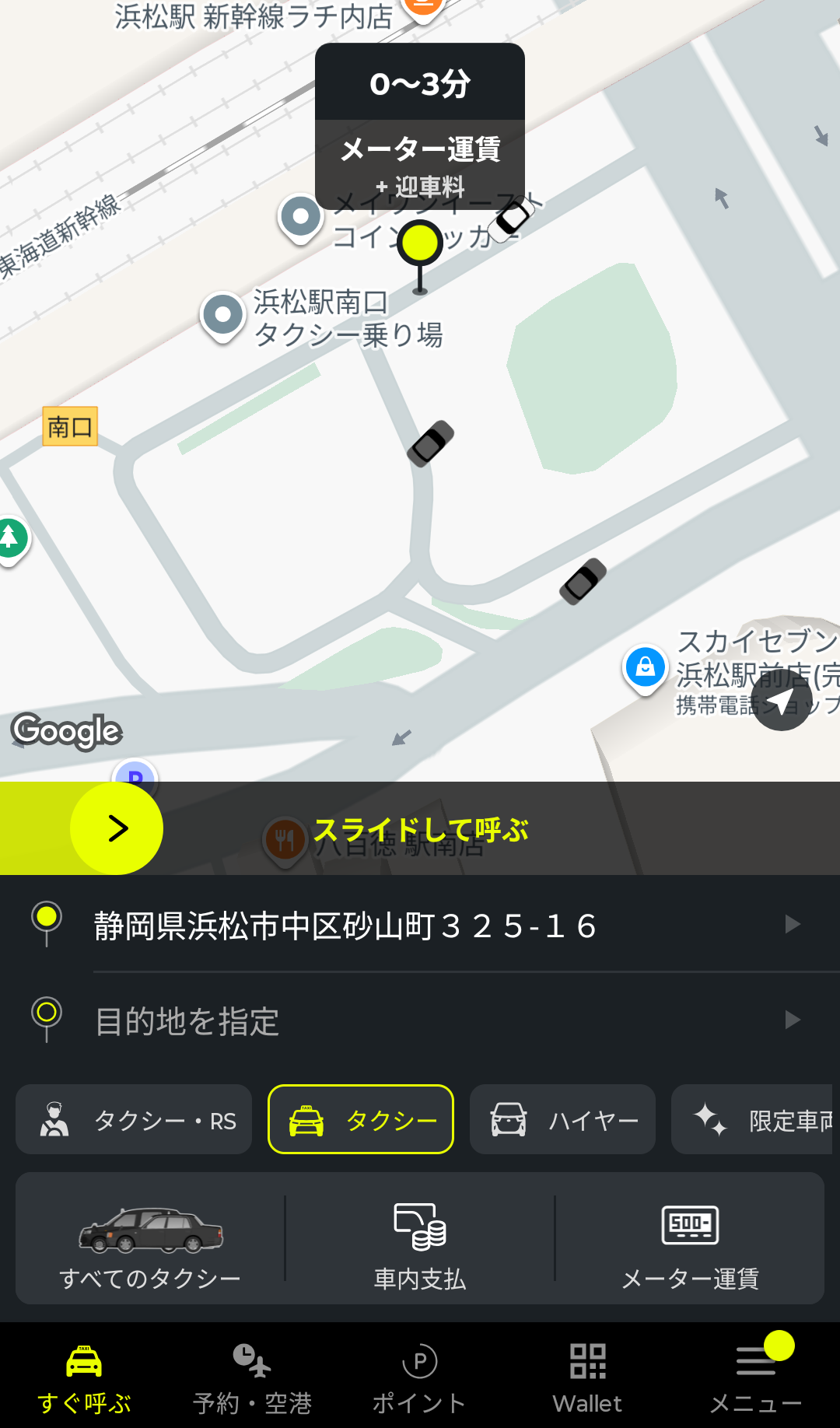Select the タクシー vehicle chip

click(361, 1120)
